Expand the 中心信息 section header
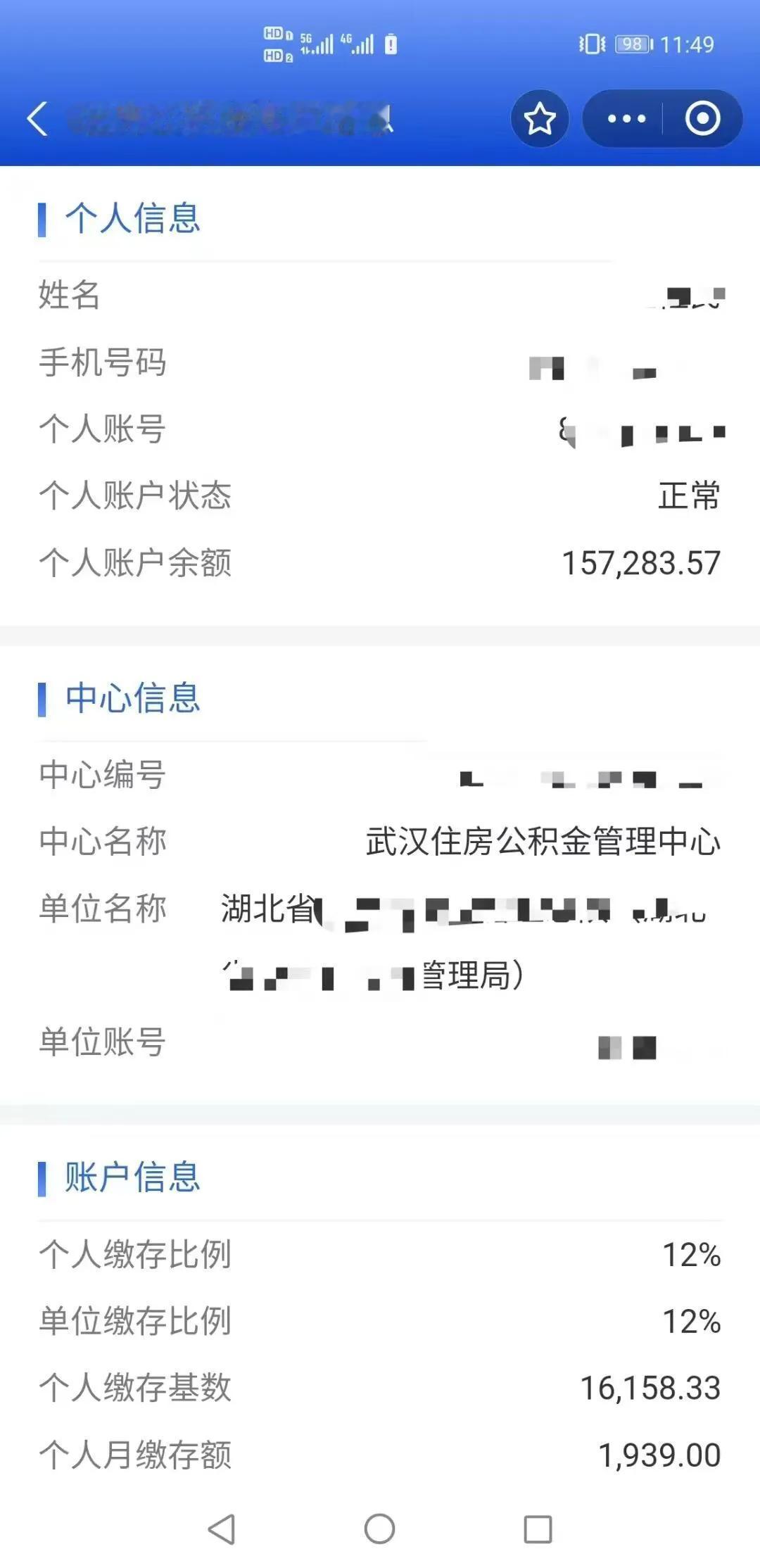 click(132, 698)
